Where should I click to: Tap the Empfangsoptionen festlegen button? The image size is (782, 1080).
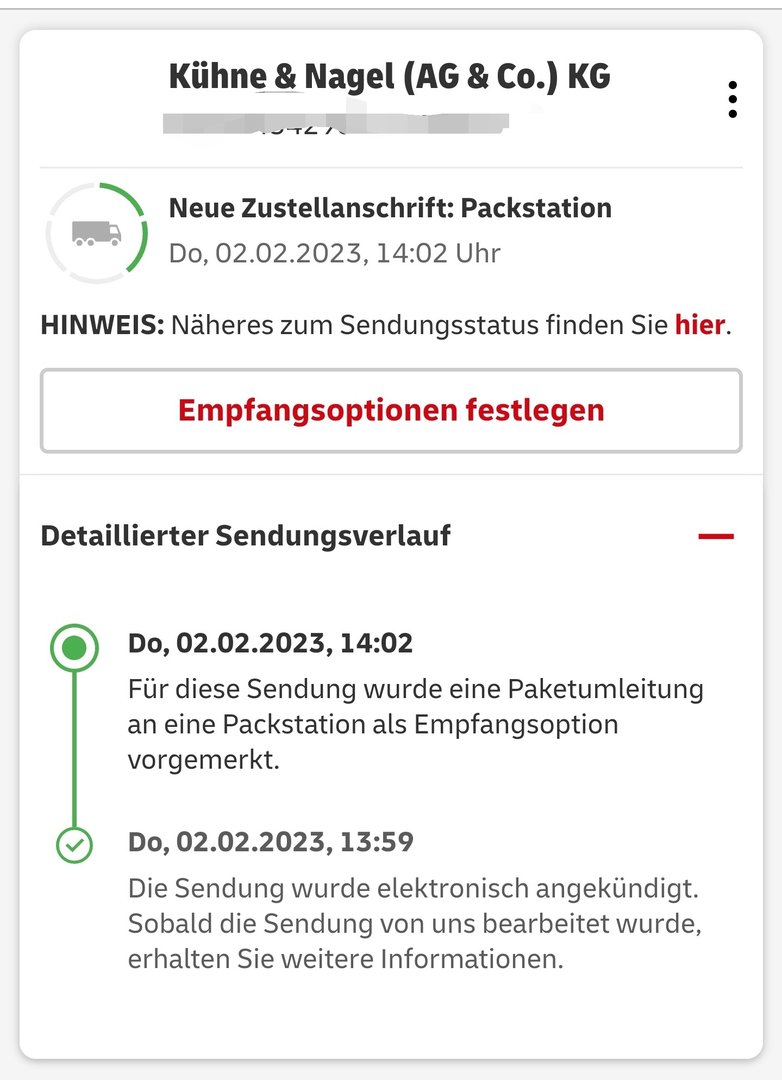coord(391,411)
